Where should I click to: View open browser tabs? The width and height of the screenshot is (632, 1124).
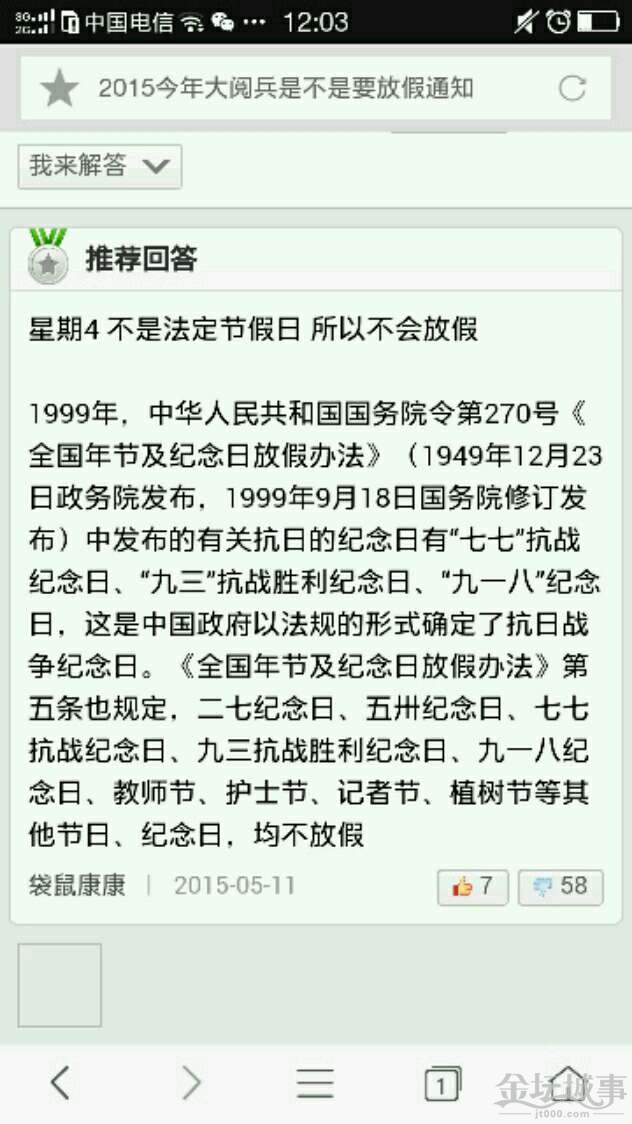click(442, 1084)
